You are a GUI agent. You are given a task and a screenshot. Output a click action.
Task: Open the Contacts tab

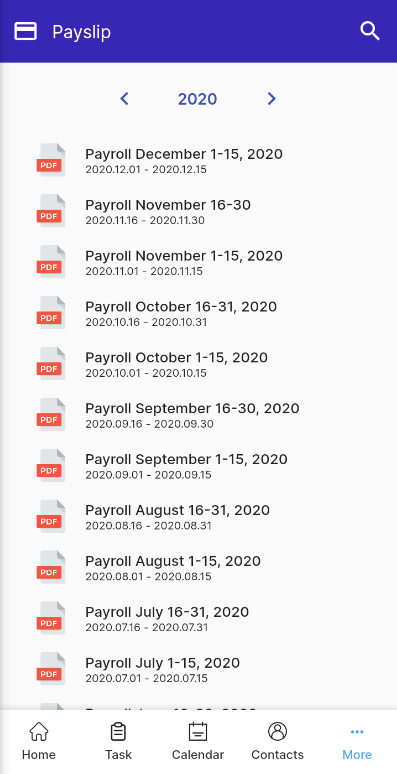[278, 741]
